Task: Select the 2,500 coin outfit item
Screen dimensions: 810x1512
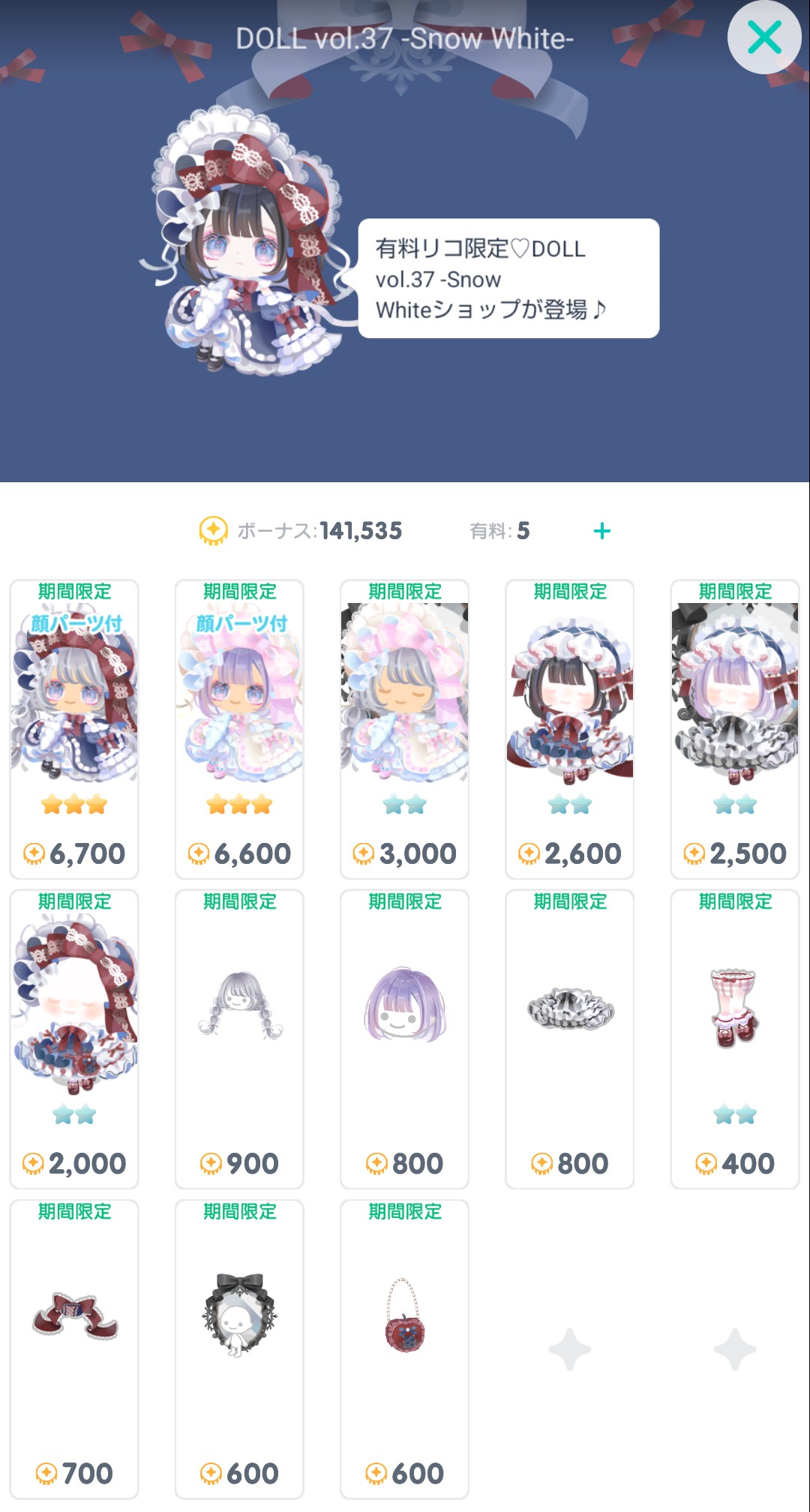Action: point(734,727)
